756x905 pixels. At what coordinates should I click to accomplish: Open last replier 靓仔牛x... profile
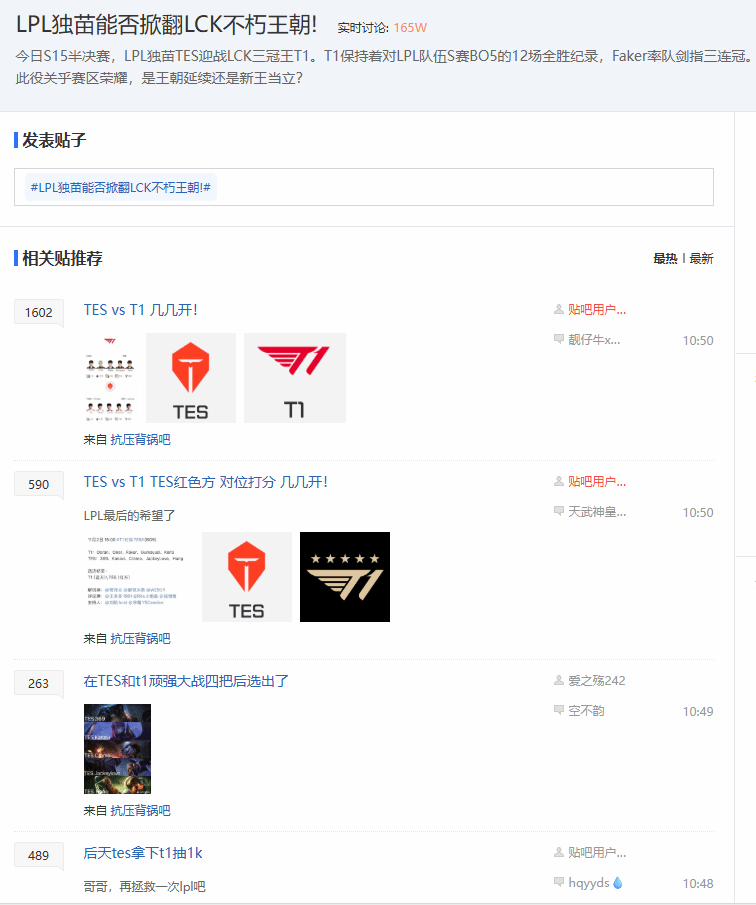tap(594, 340)
